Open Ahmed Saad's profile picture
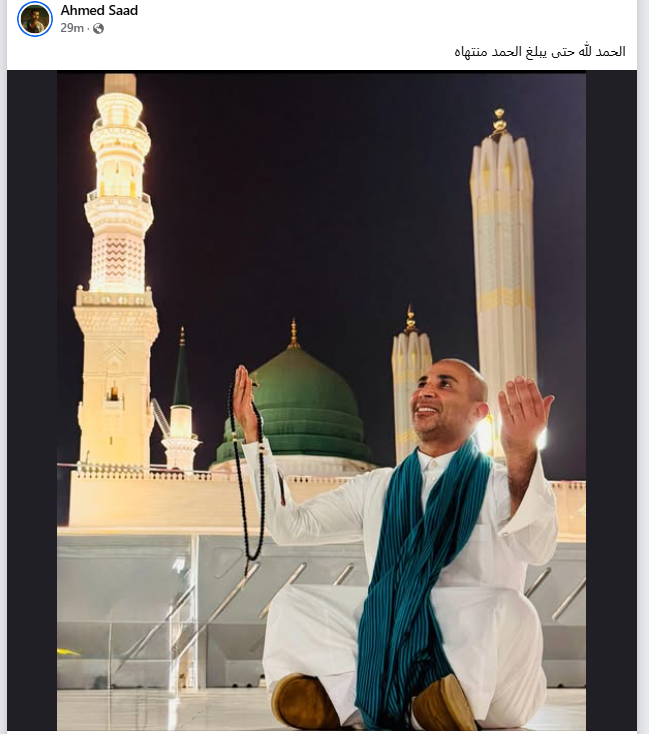This screenshot has height=734, width=649. (35, 19)
